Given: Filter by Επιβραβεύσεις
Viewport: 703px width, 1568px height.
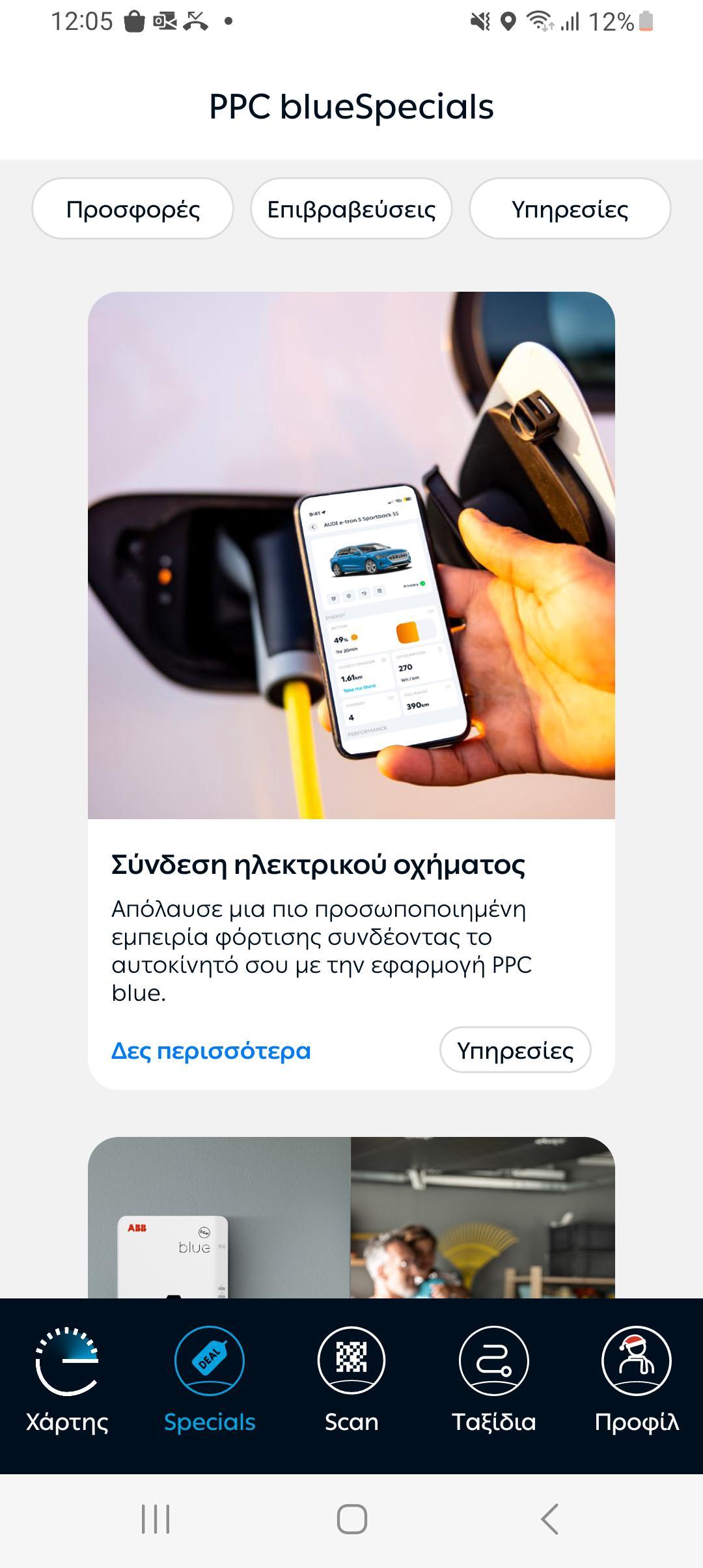Looking at the screenshot, I should click(x=351, y=209).
